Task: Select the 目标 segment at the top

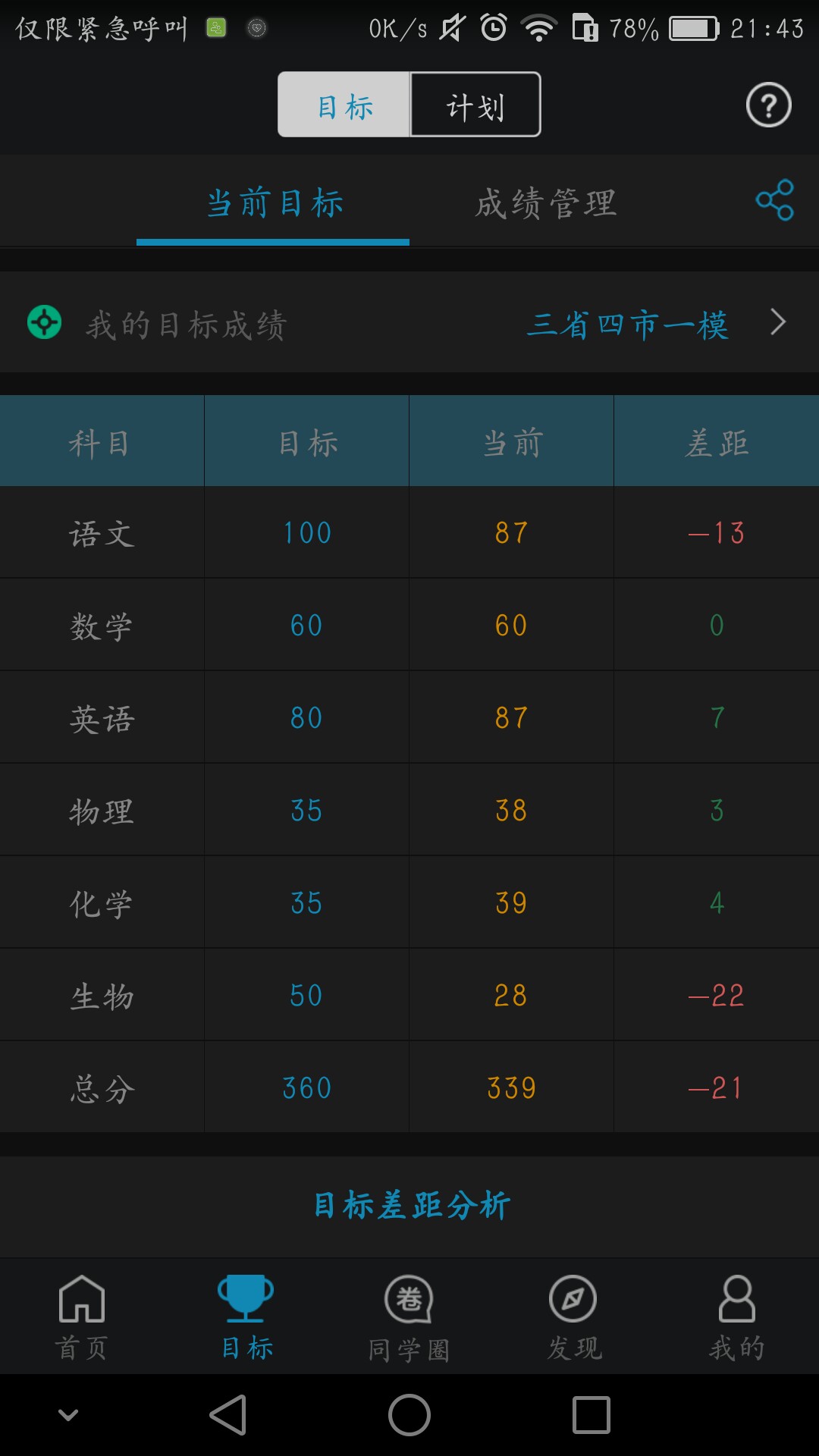Action: [345, 105]
